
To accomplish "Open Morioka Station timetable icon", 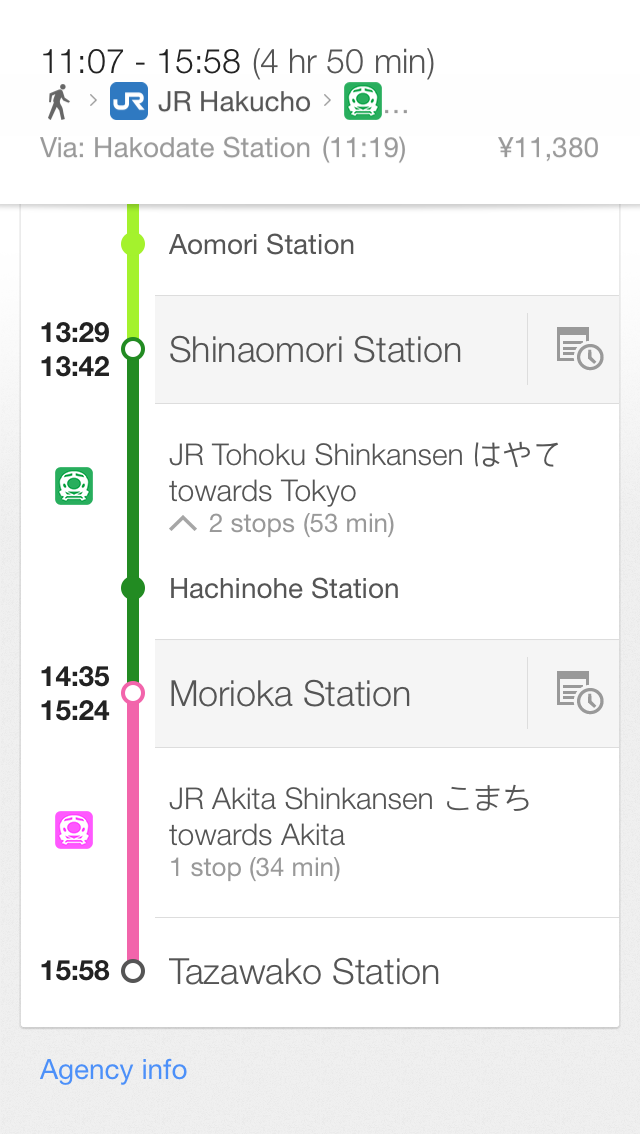I will (579, 693).
